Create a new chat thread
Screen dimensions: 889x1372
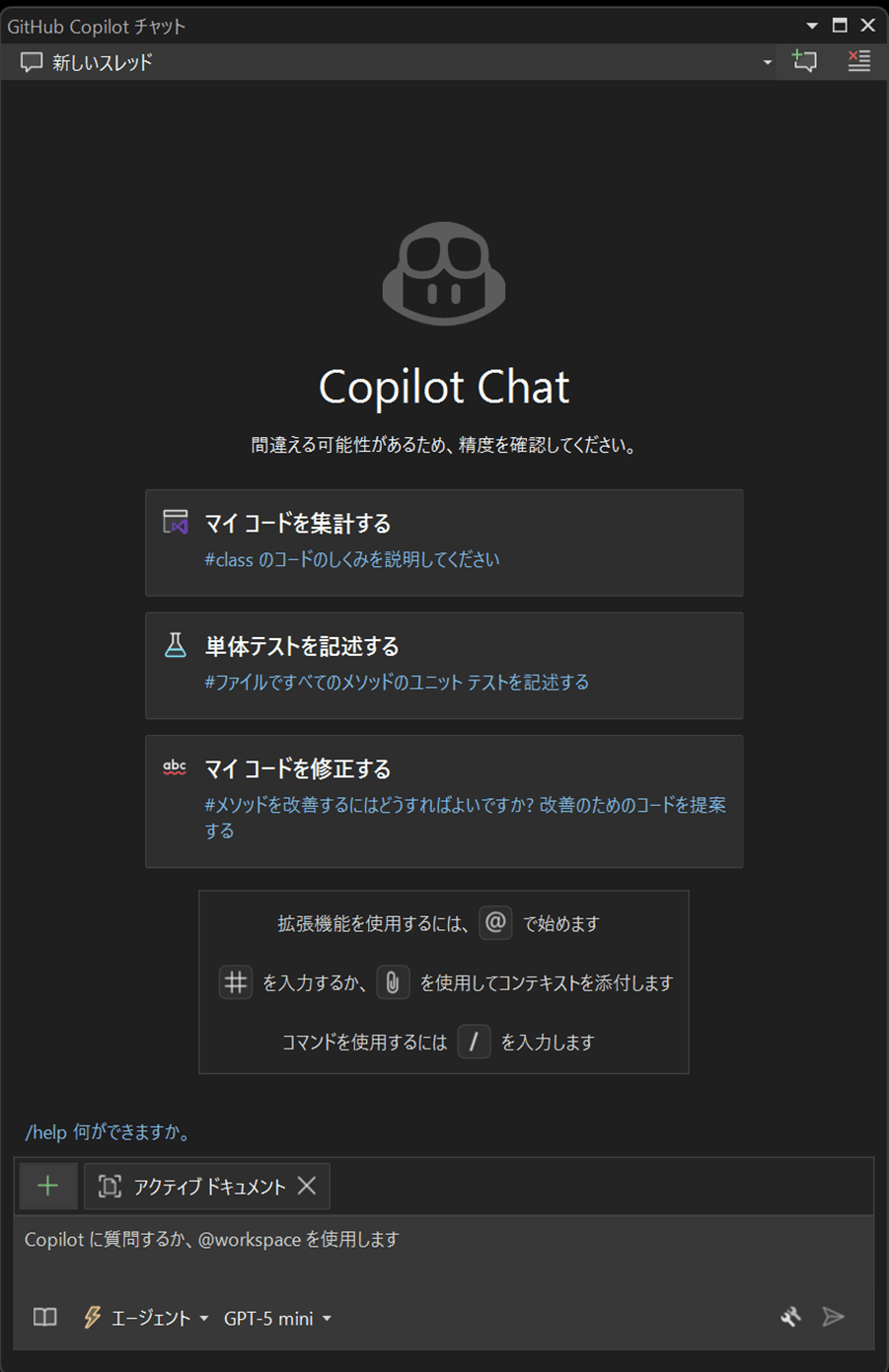pos(805,61)
